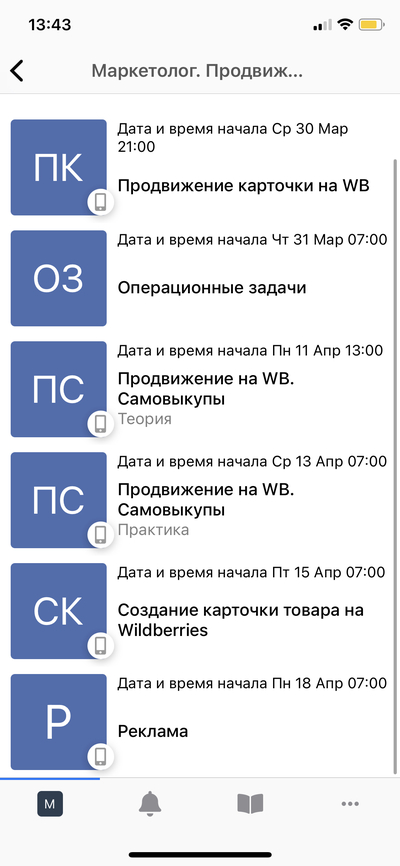The image size is (400, 866).
Task: Open the notifications bell tab
Action: (x=150, y=804)
